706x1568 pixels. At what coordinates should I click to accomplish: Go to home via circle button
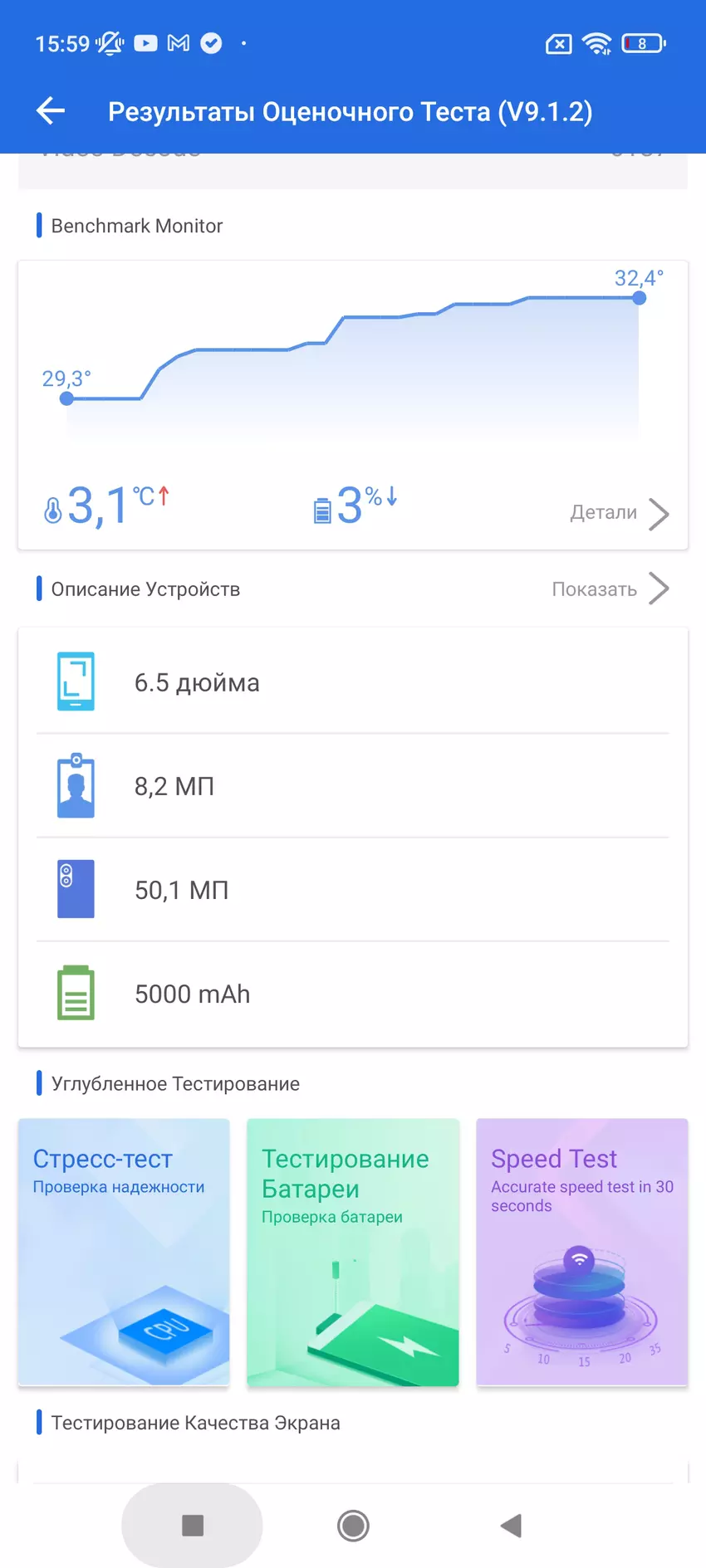(353, 1525)
